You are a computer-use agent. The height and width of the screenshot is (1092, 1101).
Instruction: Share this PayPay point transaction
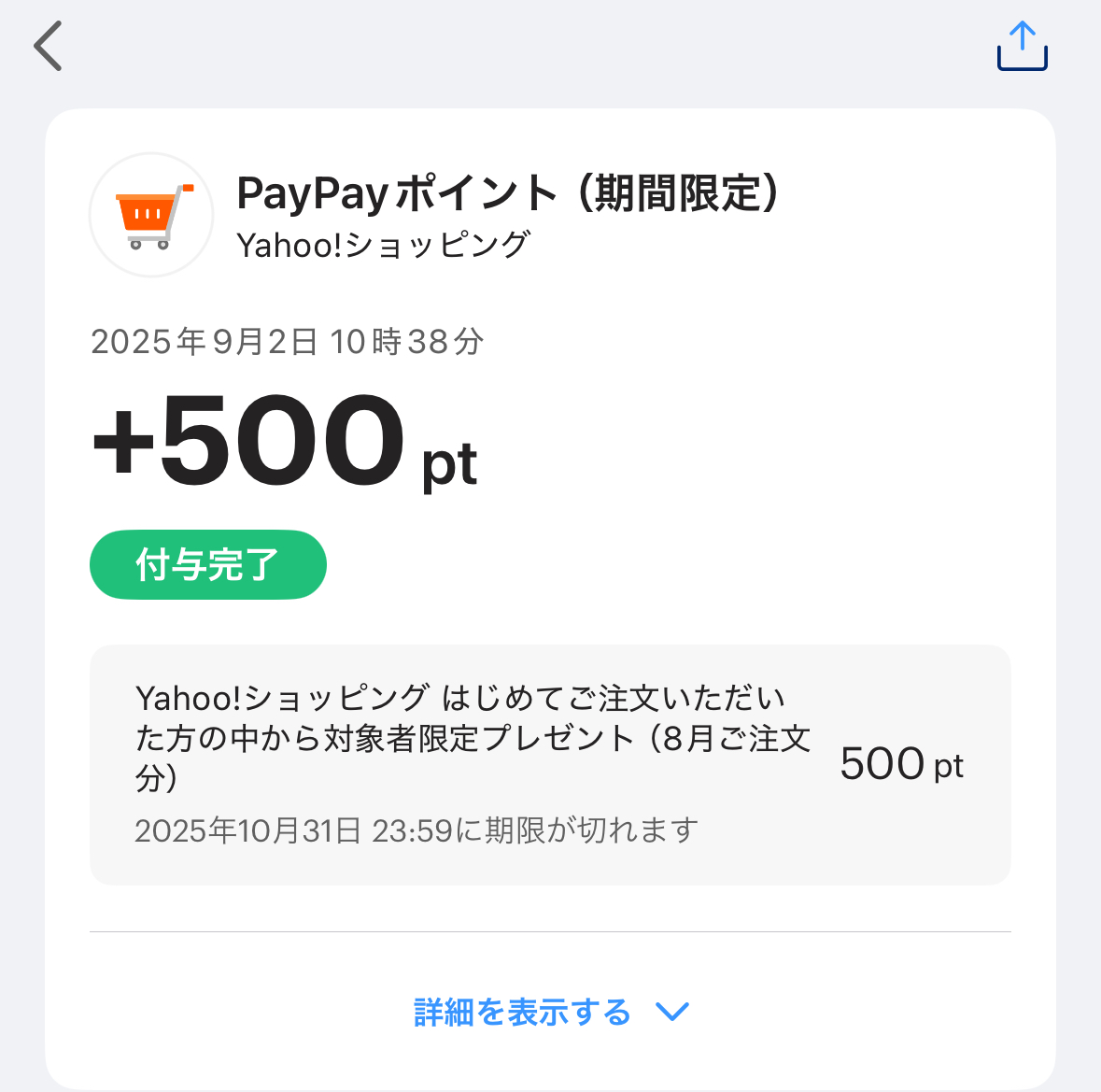point(1023,47)
